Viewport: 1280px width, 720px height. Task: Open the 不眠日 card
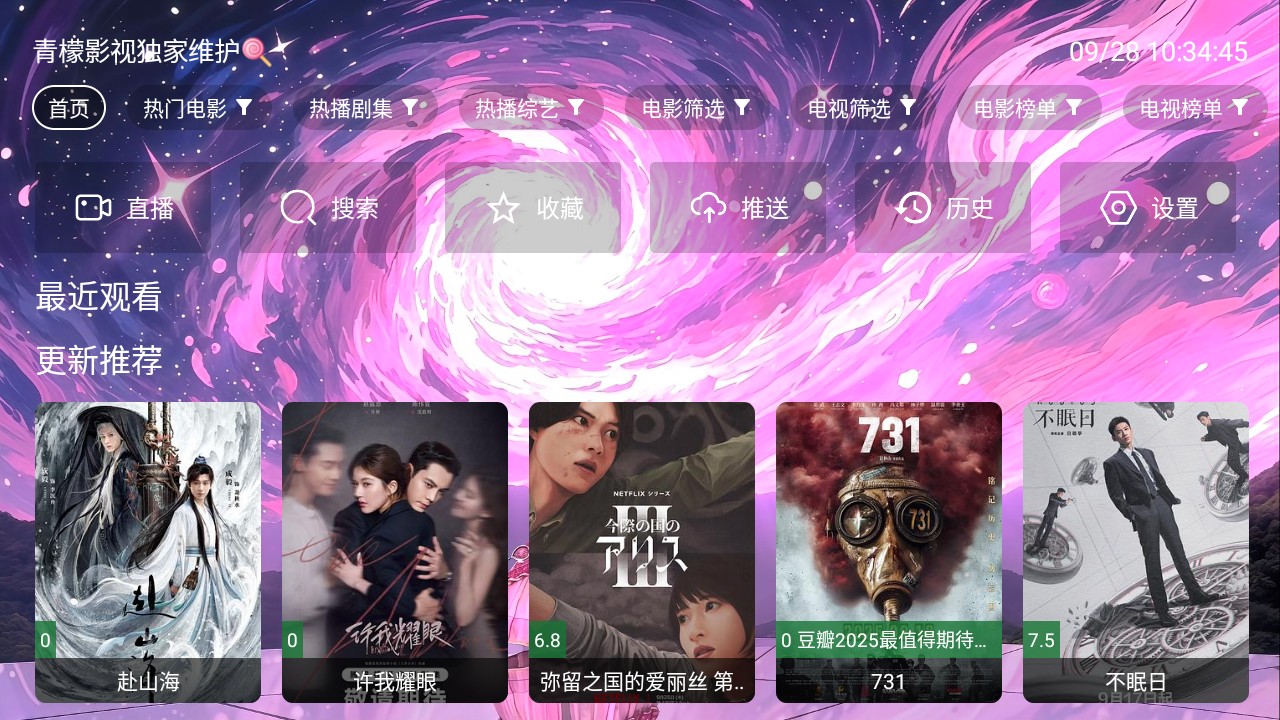pyautogui.click(x=1136, y=550)
